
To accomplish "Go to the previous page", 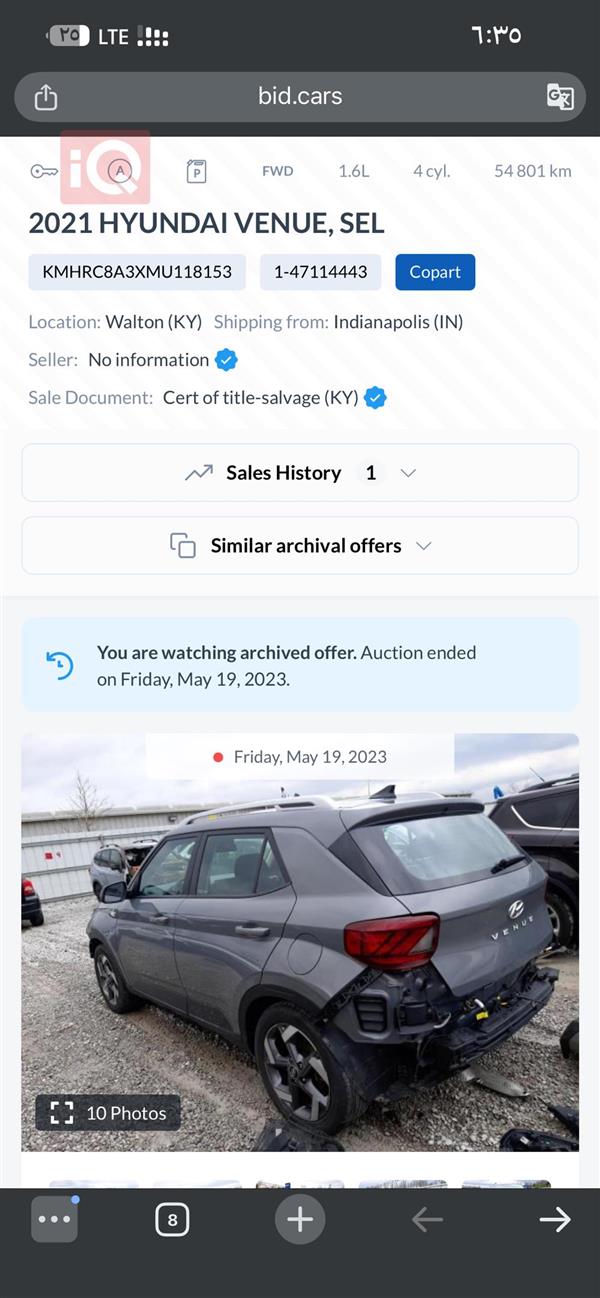I will click(427, 1219).
